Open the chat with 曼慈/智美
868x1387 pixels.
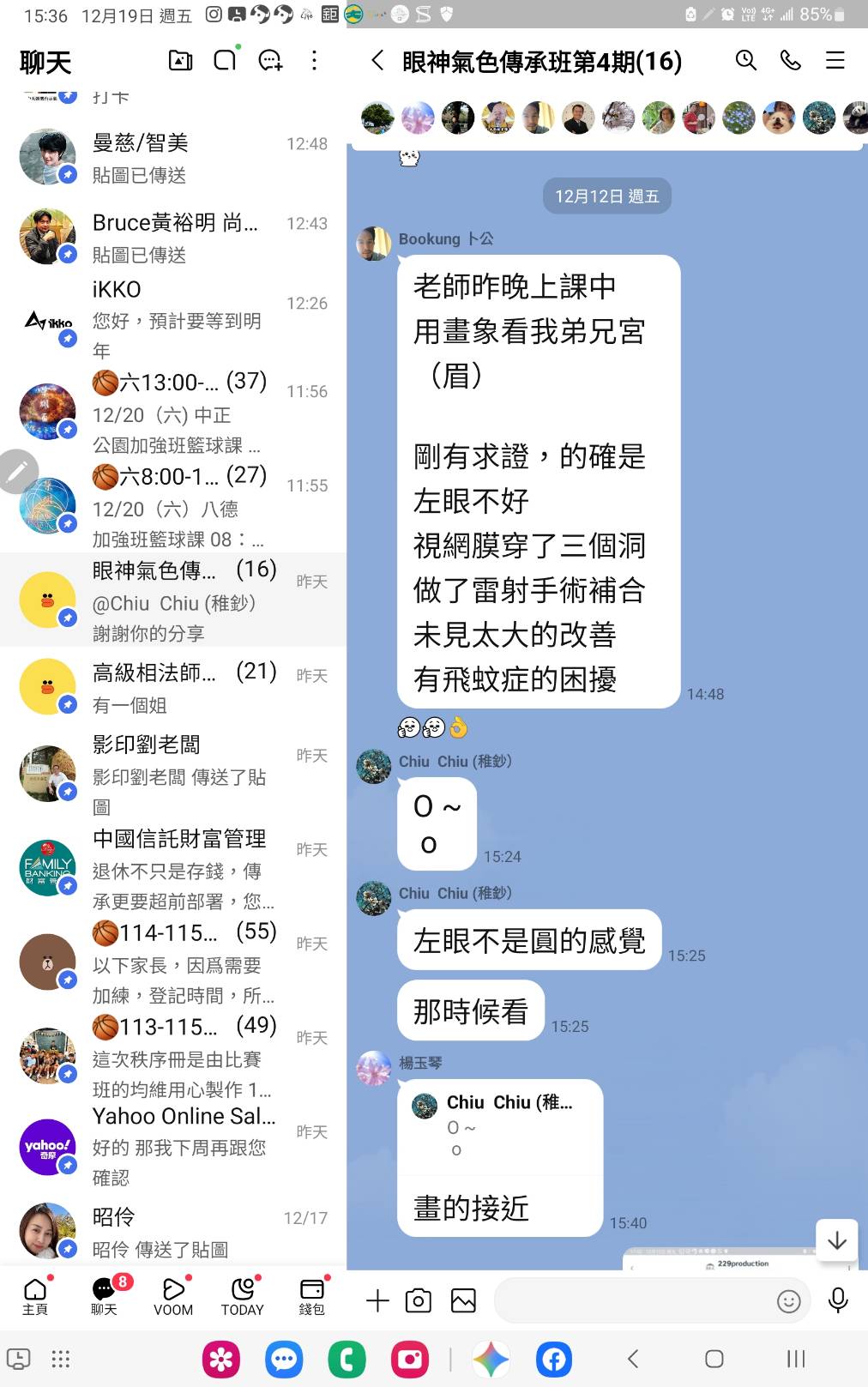point(172,159)
